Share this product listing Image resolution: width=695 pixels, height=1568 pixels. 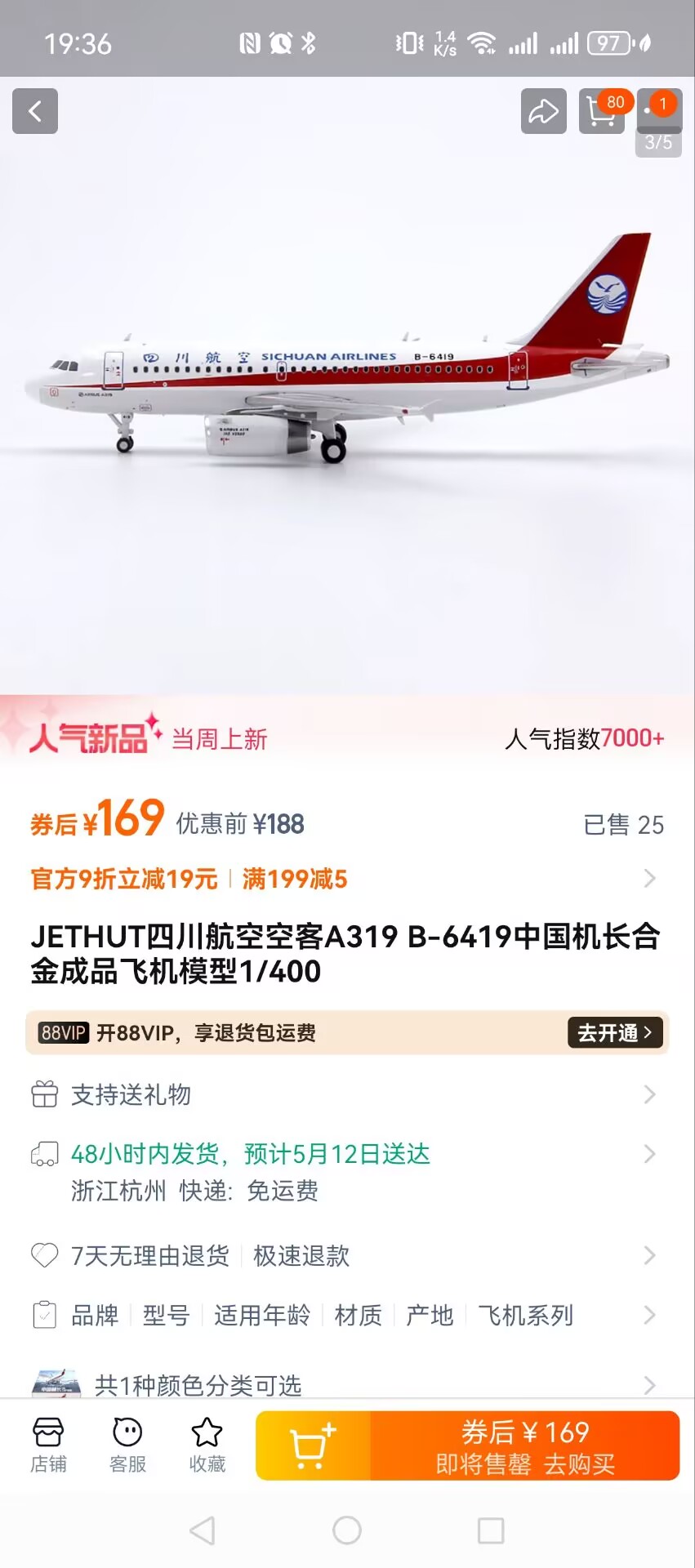point(543,111)
